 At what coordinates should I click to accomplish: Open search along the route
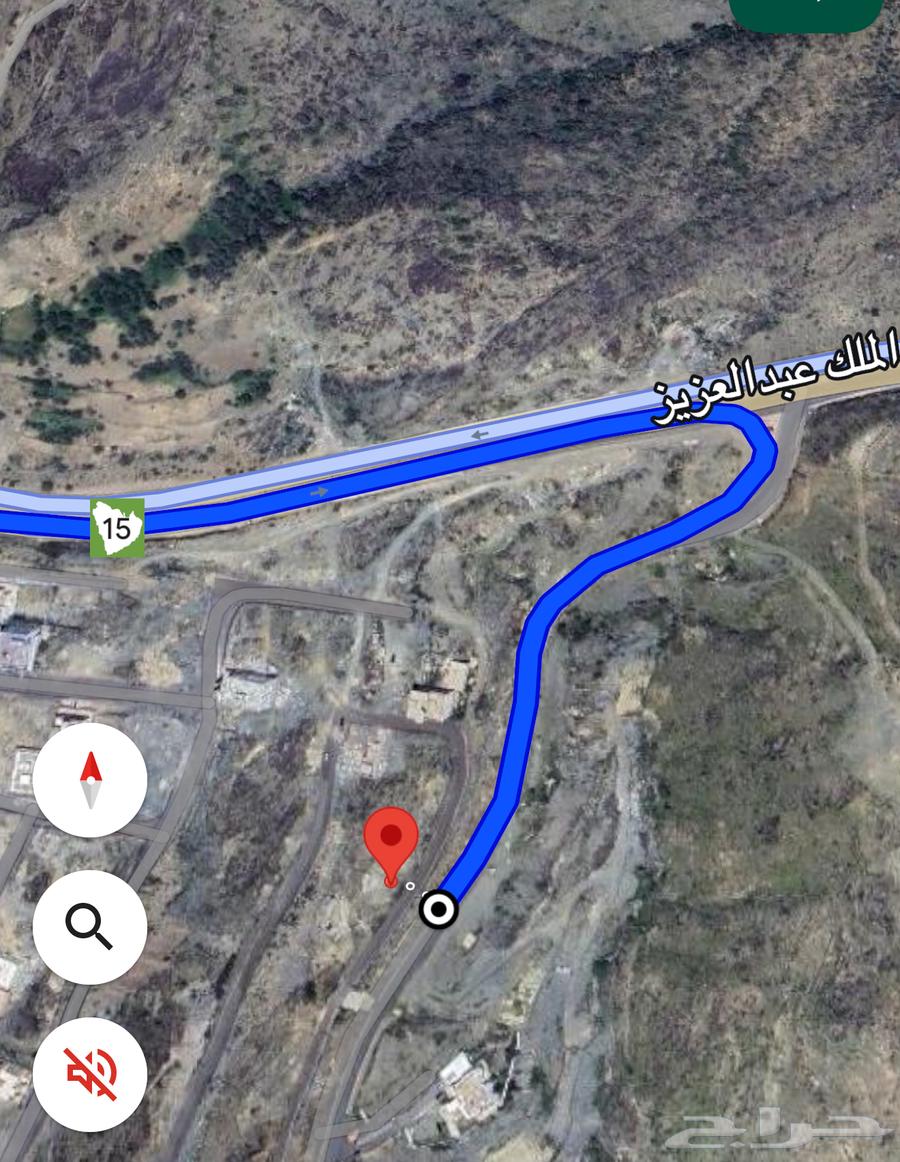90,927
